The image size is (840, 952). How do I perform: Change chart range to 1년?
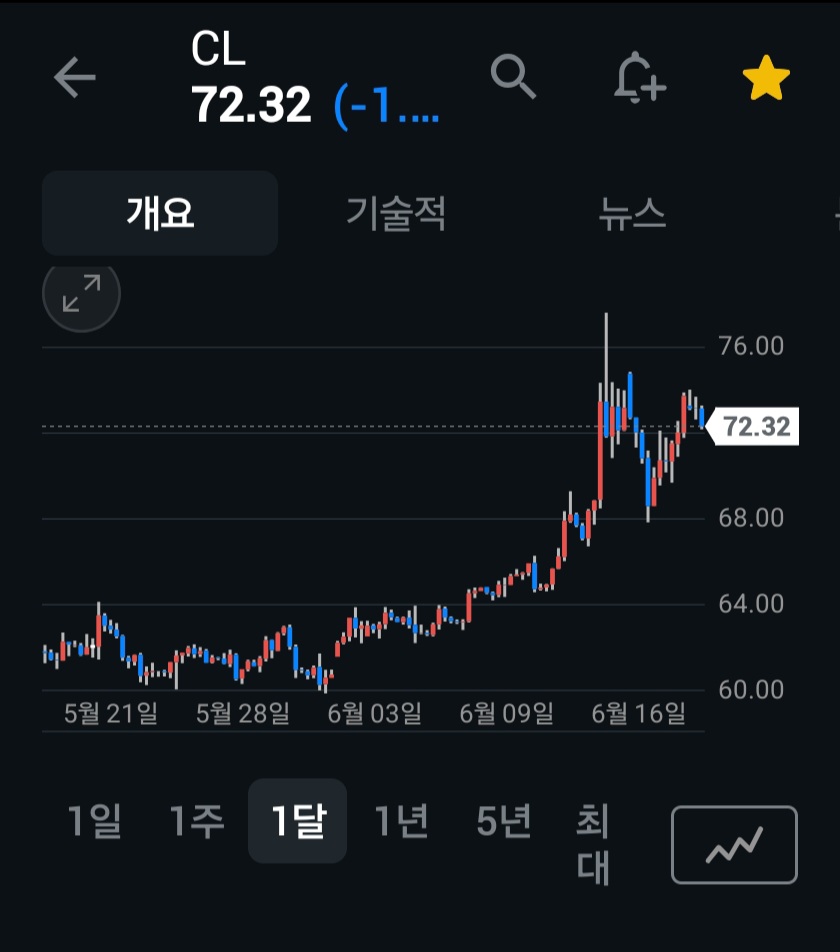tap(401, 822)
